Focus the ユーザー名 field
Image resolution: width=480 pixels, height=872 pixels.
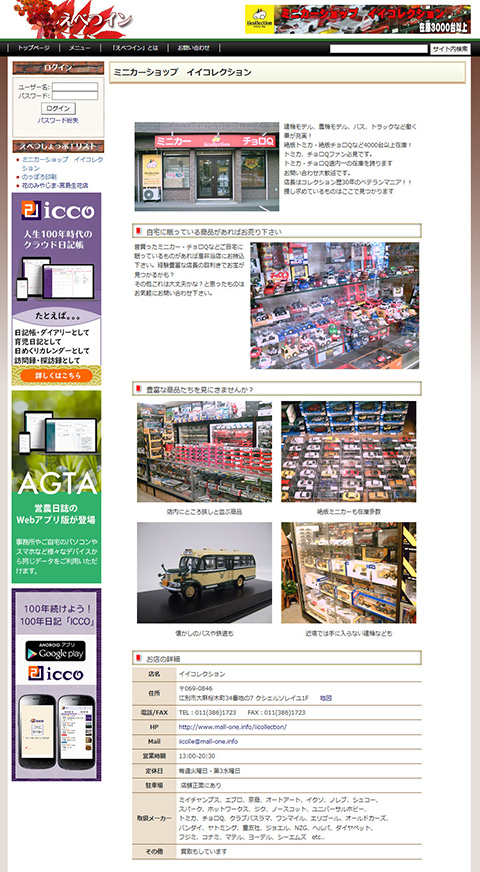point(75,87)
